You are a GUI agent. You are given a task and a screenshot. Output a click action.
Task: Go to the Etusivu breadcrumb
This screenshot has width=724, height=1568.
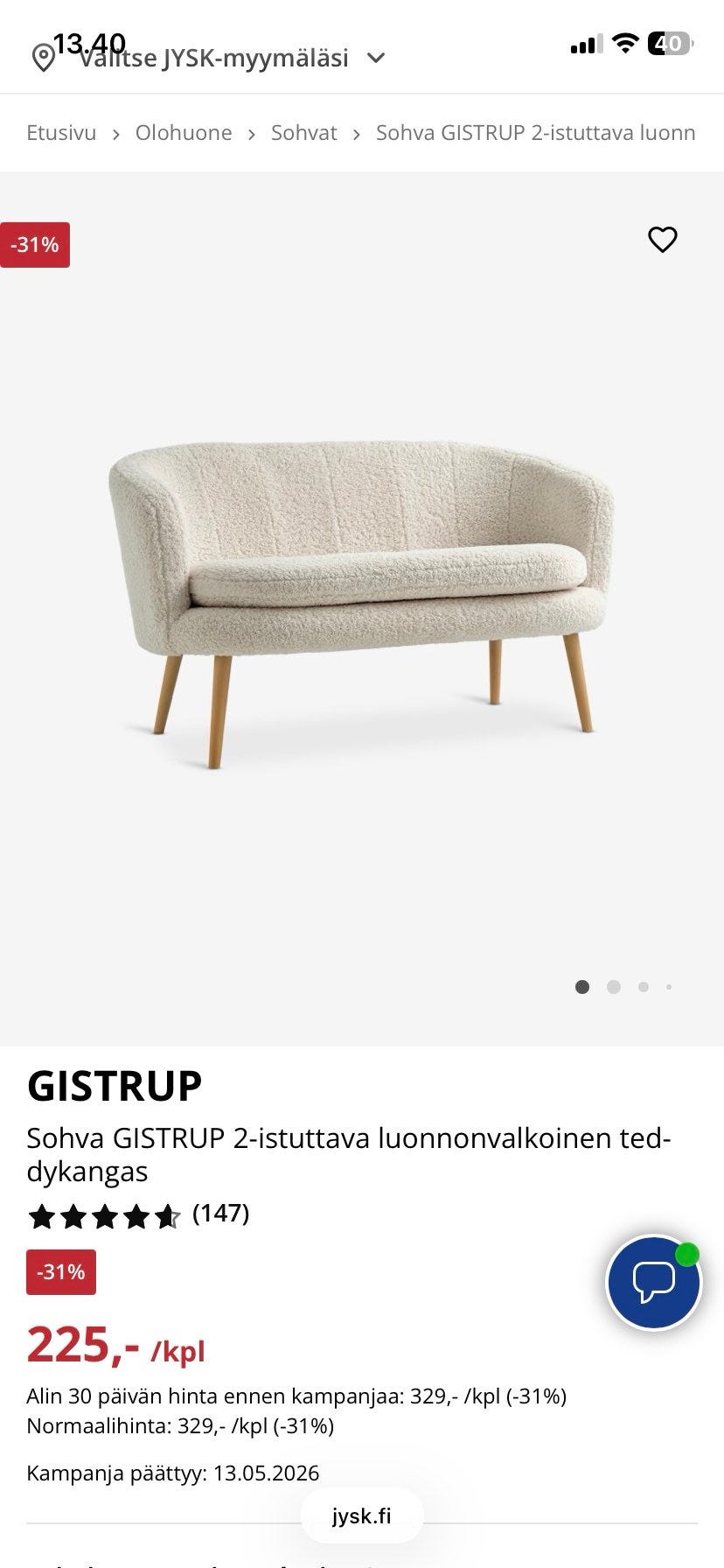61,133
